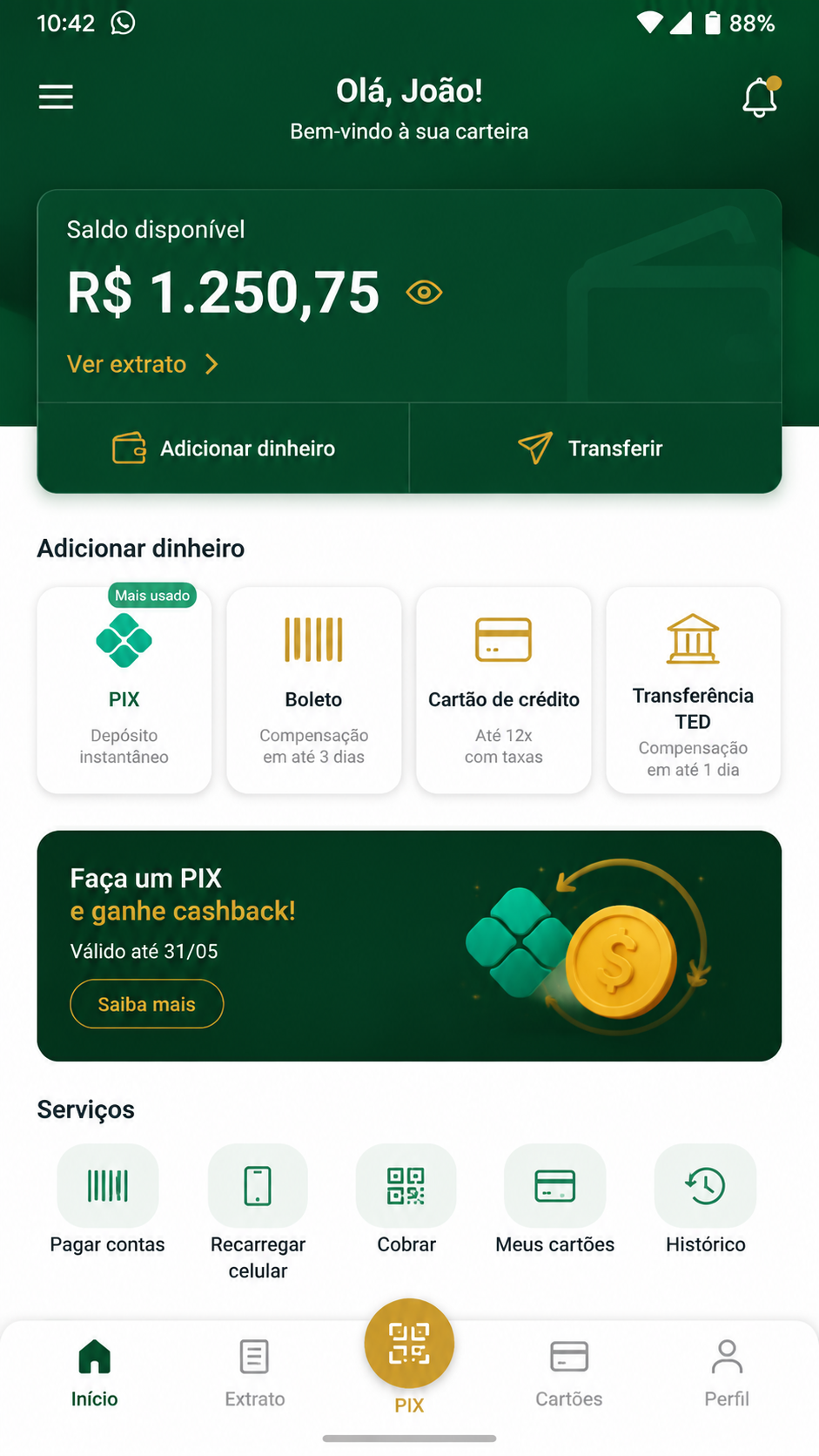This screenshot has height=1456, width=819.
Task: Open Recarregar celular service
Action: point(258,1212)
